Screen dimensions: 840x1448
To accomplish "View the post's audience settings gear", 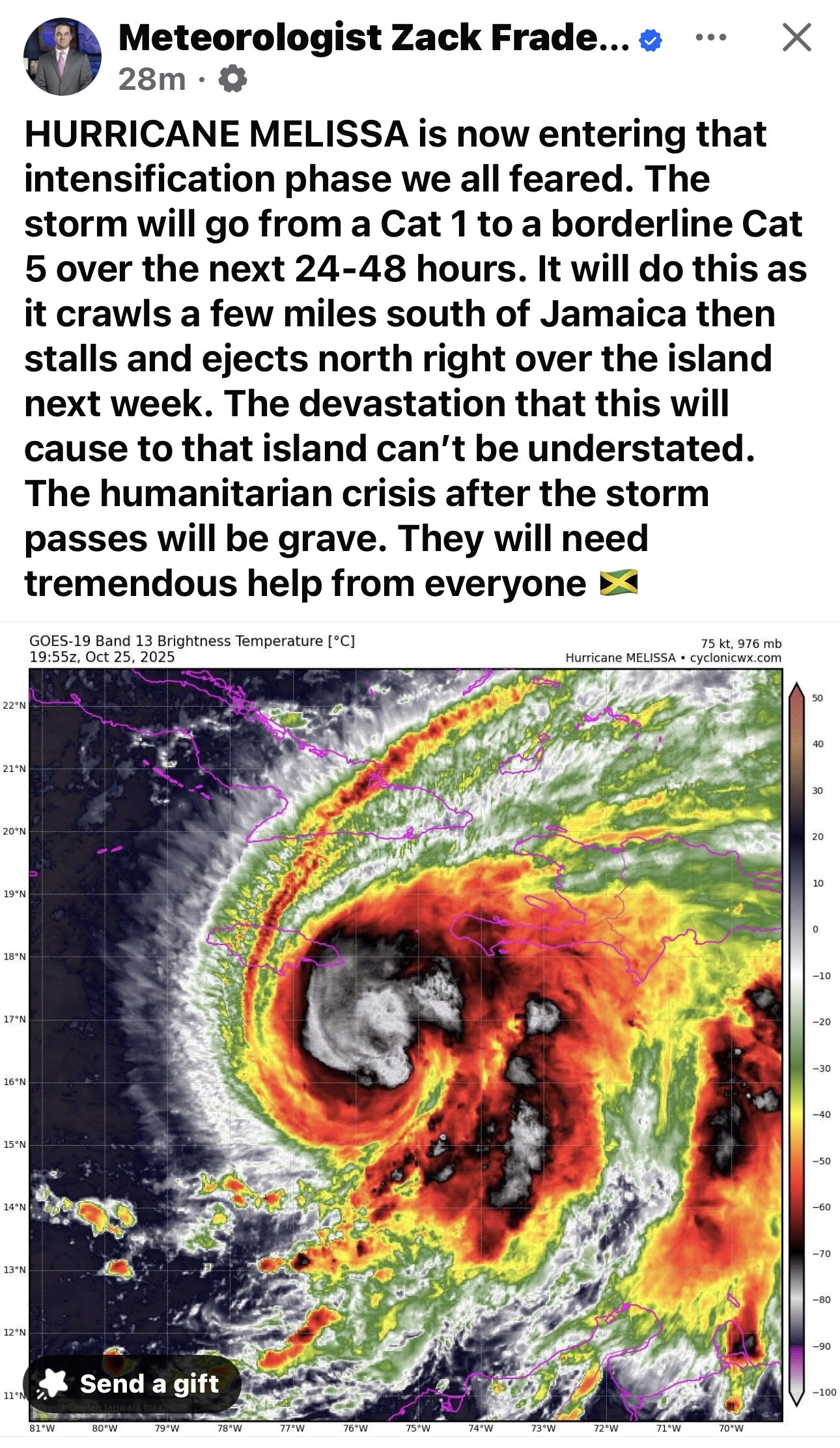I will point(232,79).
